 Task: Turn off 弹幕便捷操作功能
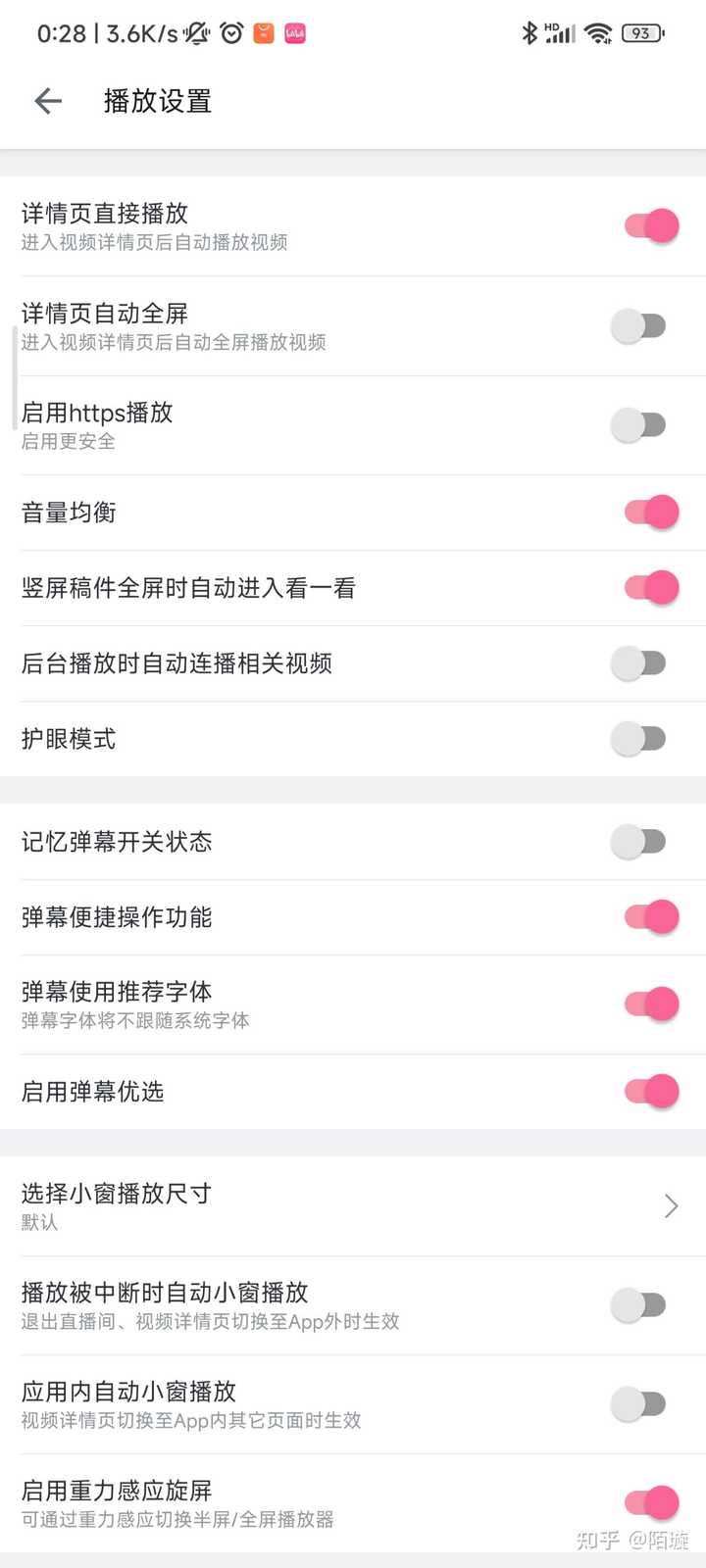click(651, 916)
